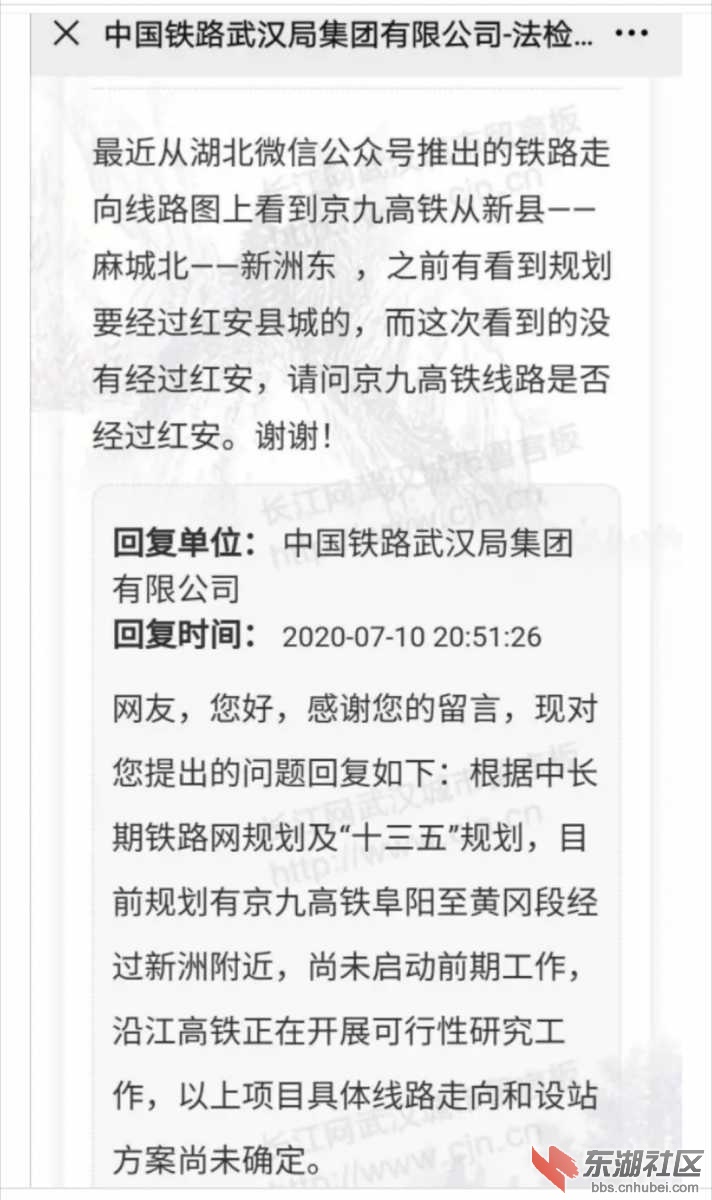Open the three-dot overflow menu
The height and width of the screenshot is (1200, 712).
pos(632,34)
